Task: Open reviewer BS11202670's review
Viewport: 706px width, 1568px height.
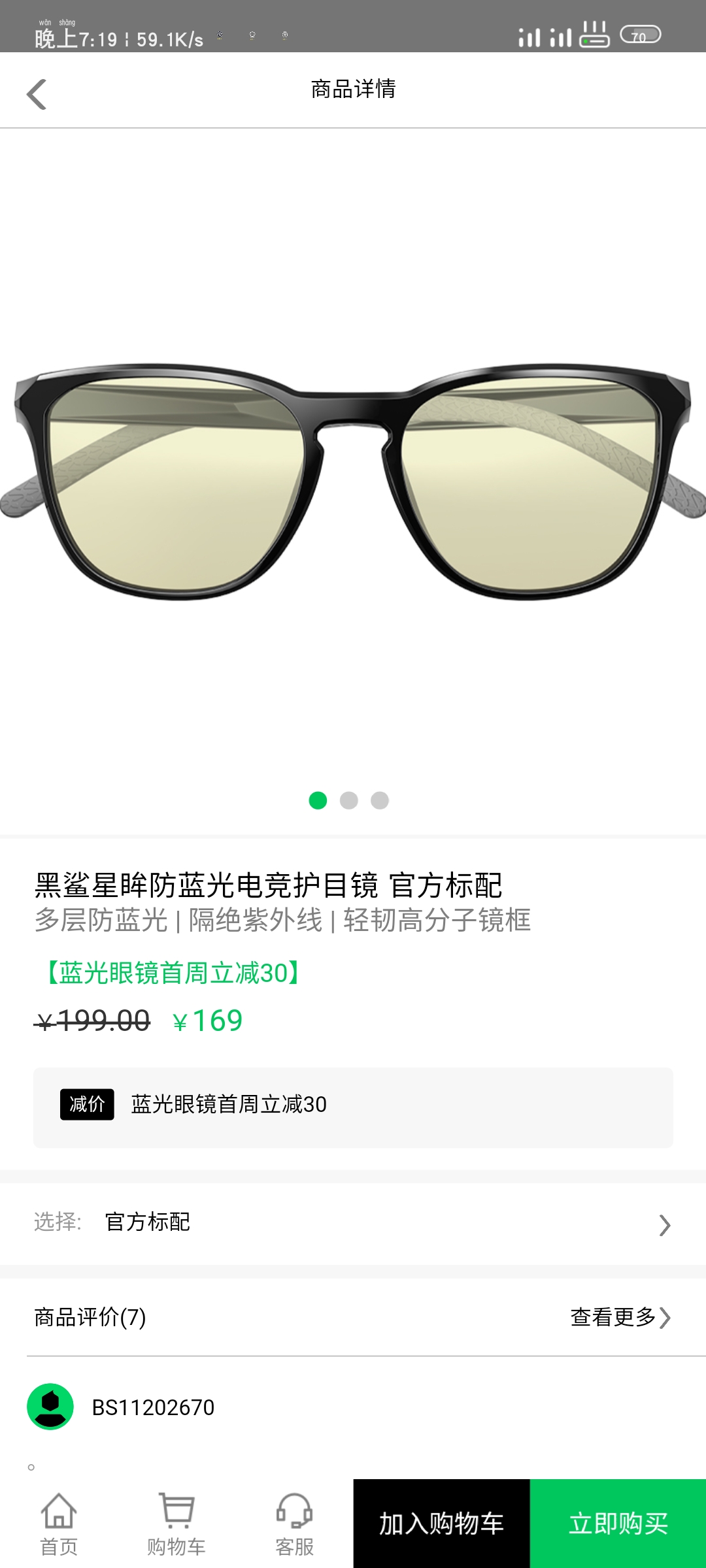Action: pyautogui.click(x=153, y=1407)
